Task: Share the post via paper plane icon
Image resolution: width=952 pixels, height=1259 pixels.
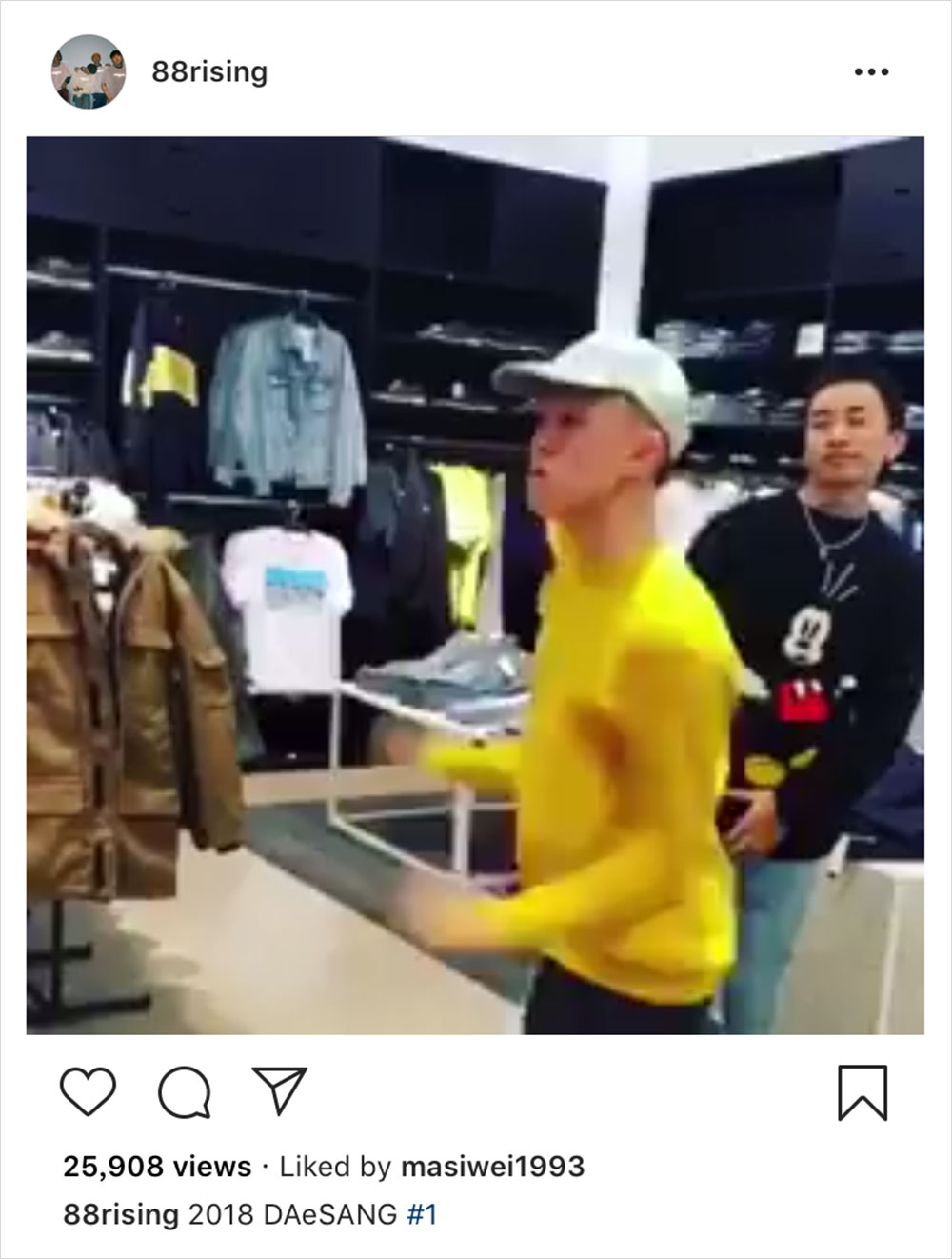Action: (279, 1091)
